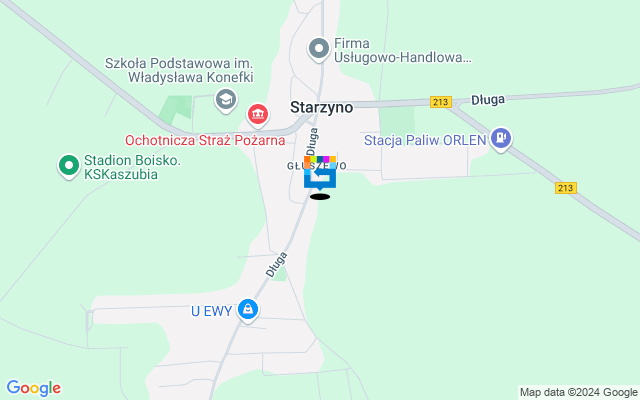Select the Szkoła Podstawowa school pin
Viewport: 640px width, 400px height.
[x=226, y=98]
